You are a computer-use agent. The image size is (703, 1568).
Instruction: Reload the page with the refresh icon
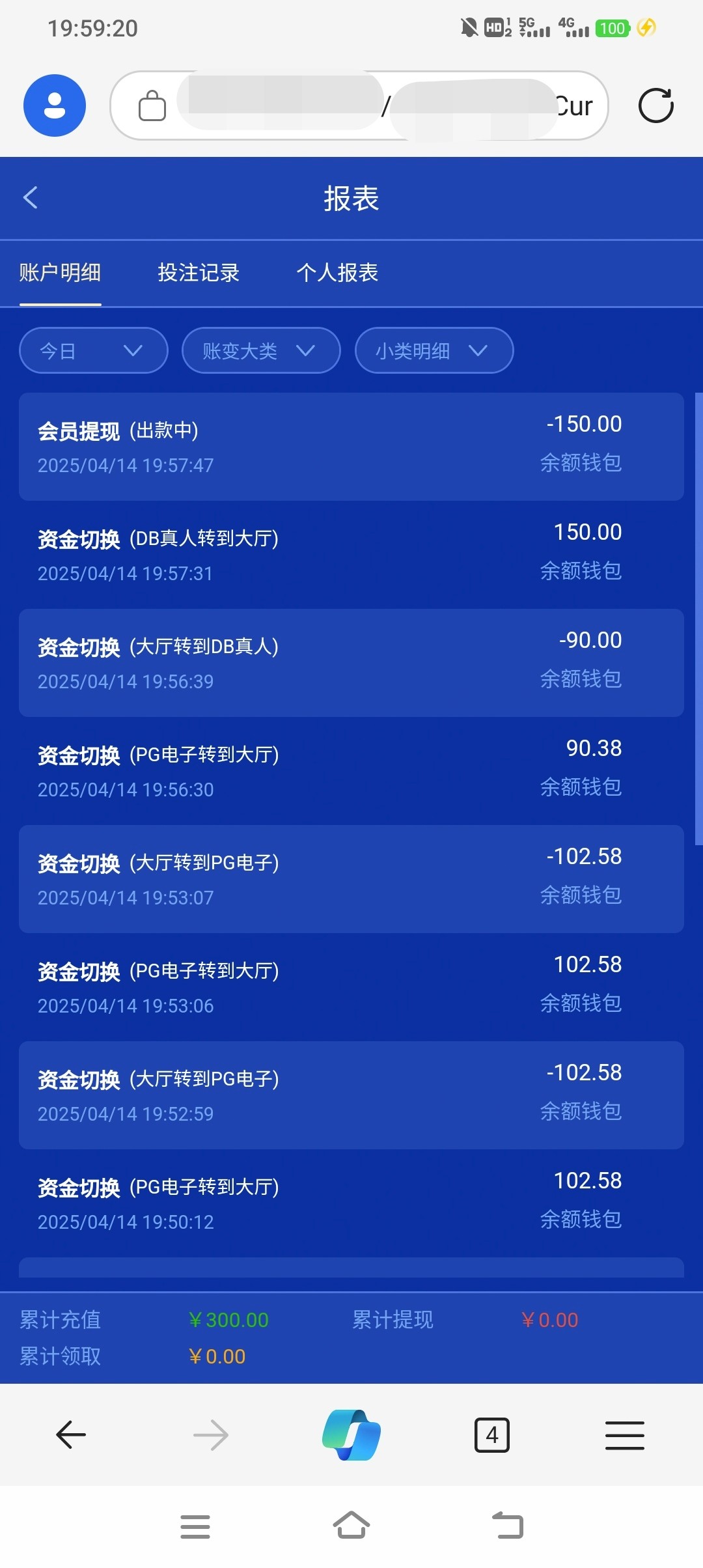click(x=655, y=105)
